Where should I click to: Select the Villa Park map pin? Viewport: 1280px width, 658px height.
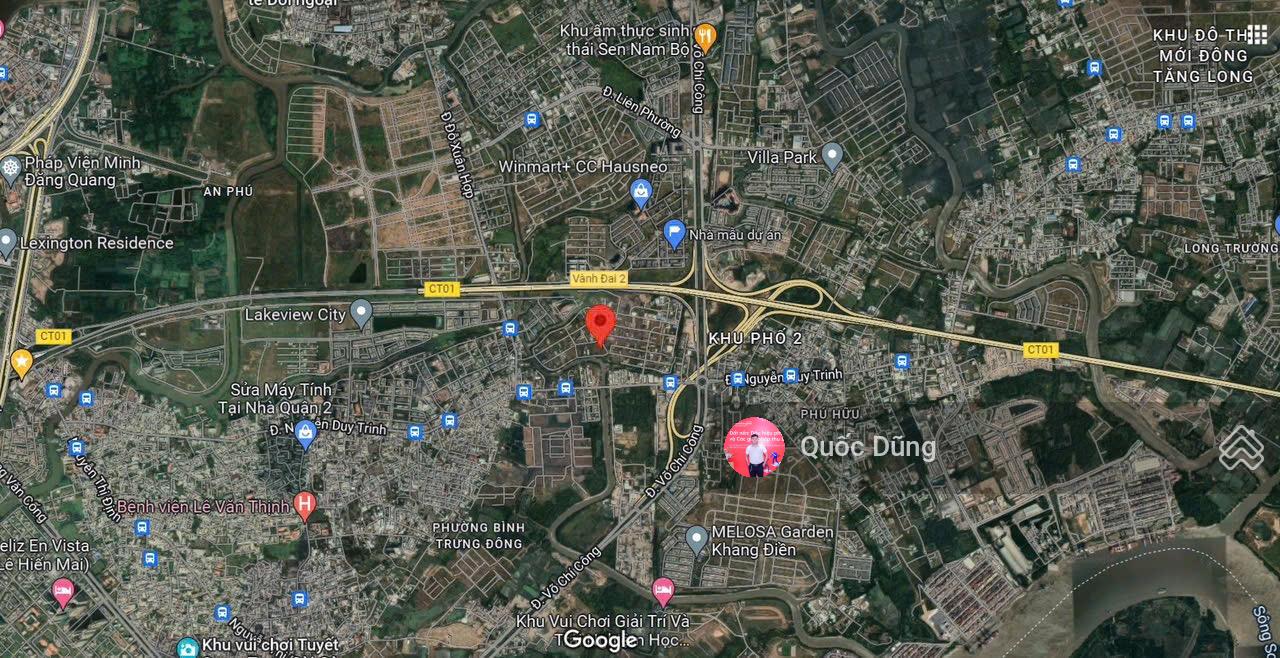coord(832,155)
